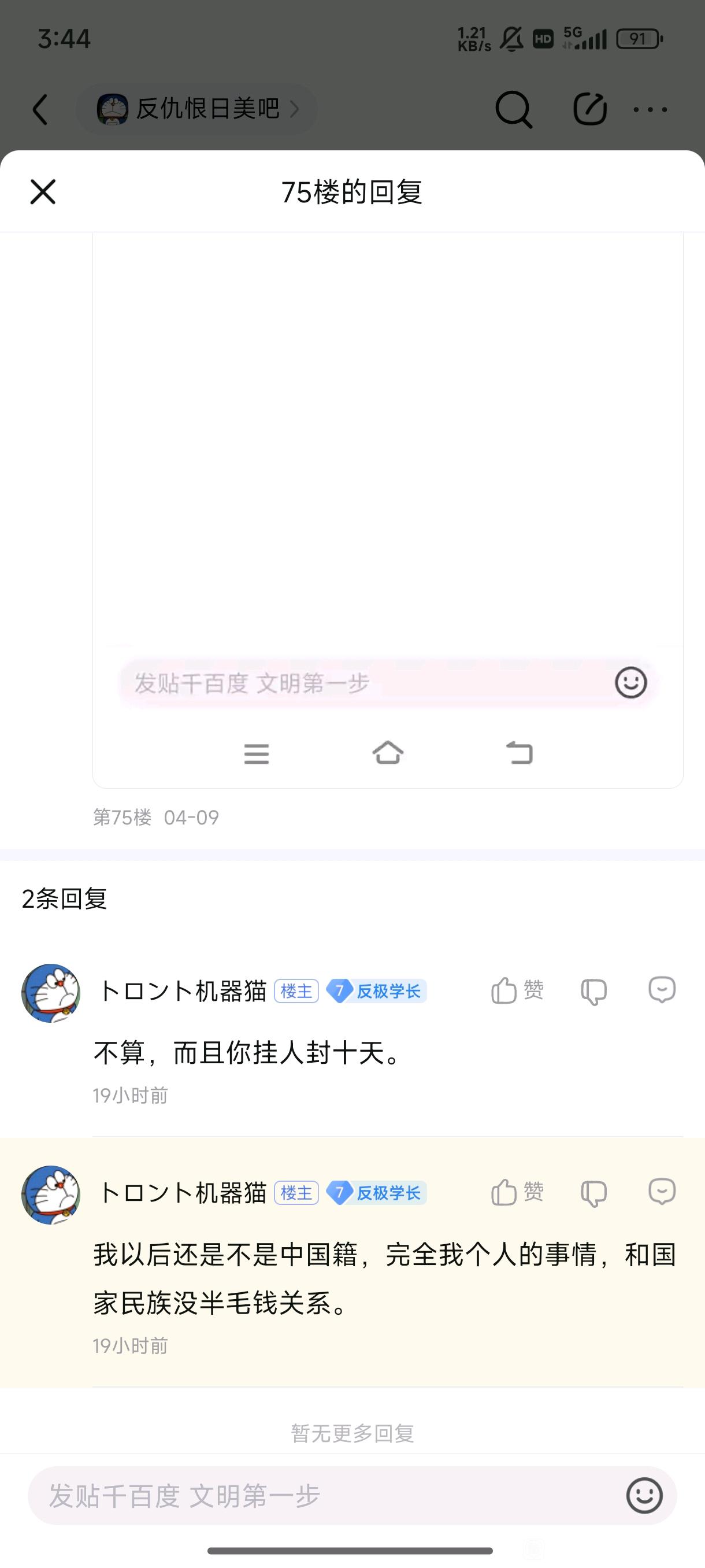Open the three-dot overflow menu
The height and width of the screenshot is (1568, 705).
[650, 110]
